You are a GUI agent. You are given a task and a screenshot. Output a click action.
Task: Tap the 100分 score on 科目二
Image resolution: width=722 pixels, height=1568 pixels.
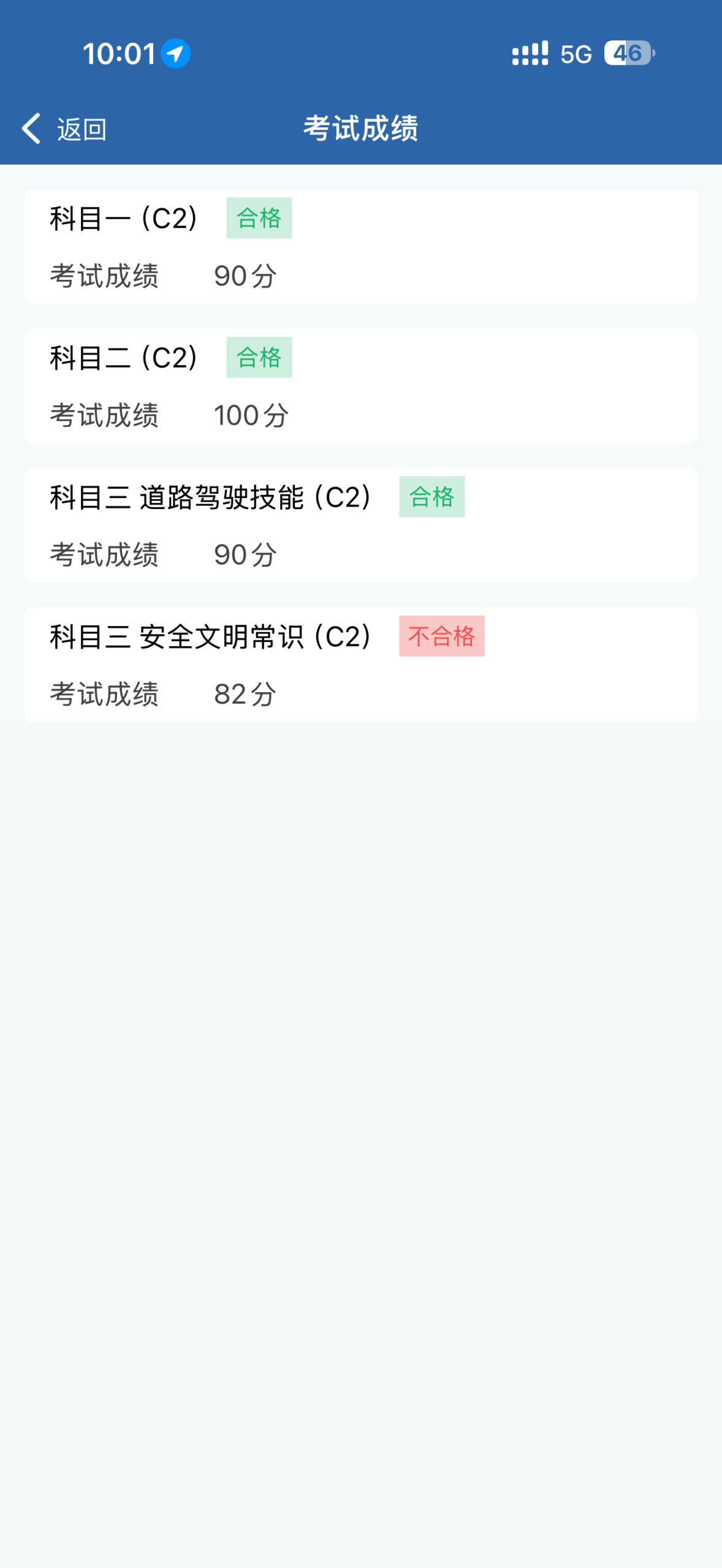(251, 415)
